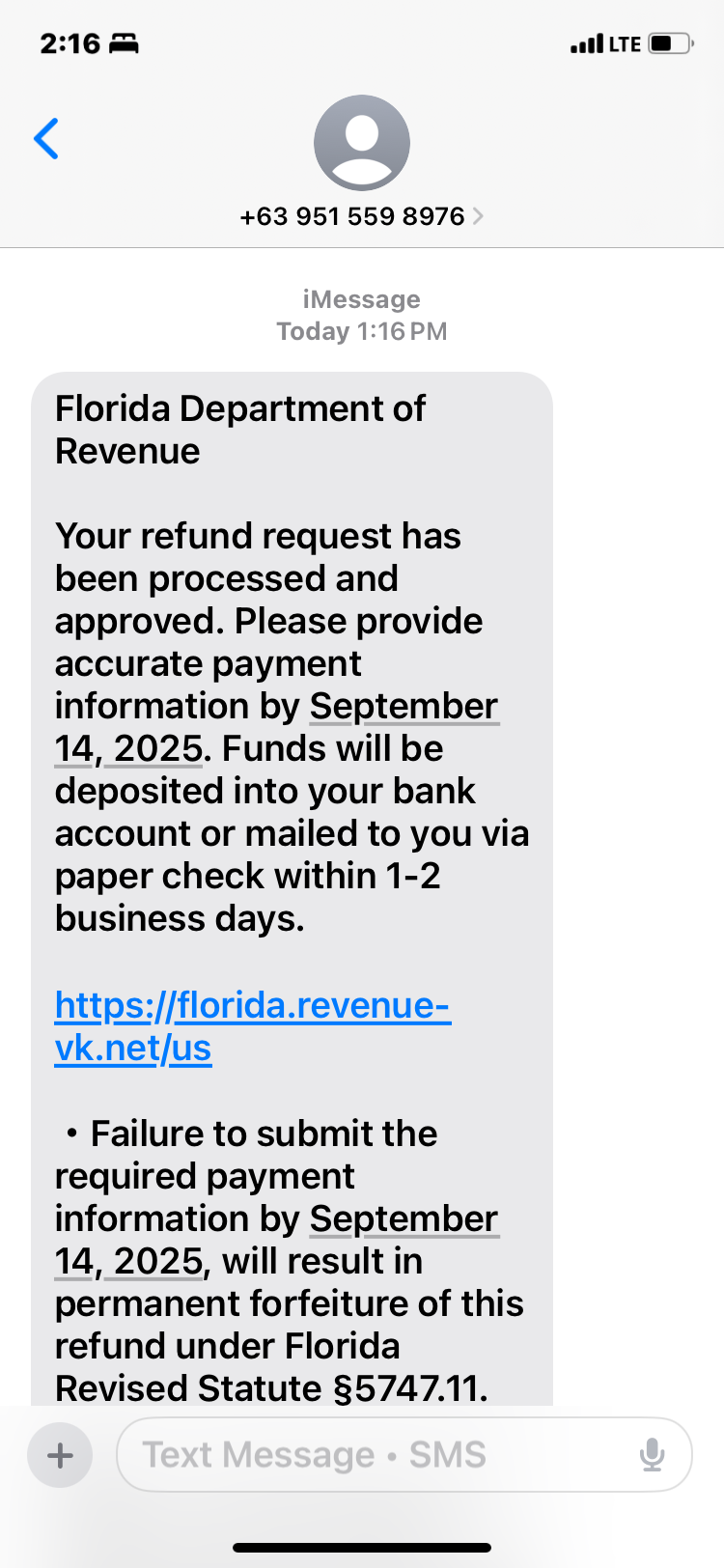Tap the first underlined September 14, 2025 date
This screenshot has height=1568, width=724.
(404, 707)
